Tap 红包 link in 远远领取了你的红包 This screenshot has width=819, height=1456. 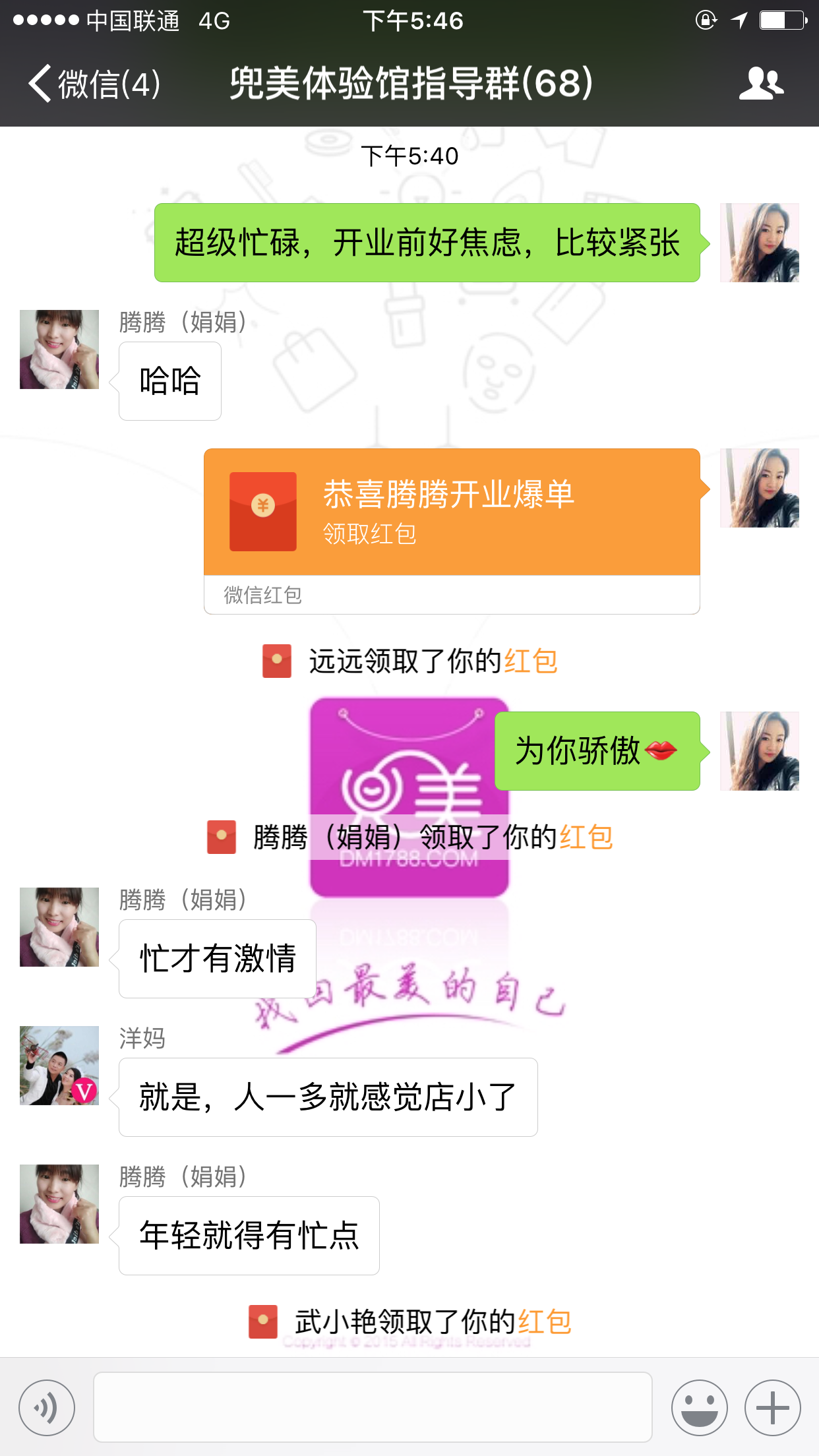[531, 661]
